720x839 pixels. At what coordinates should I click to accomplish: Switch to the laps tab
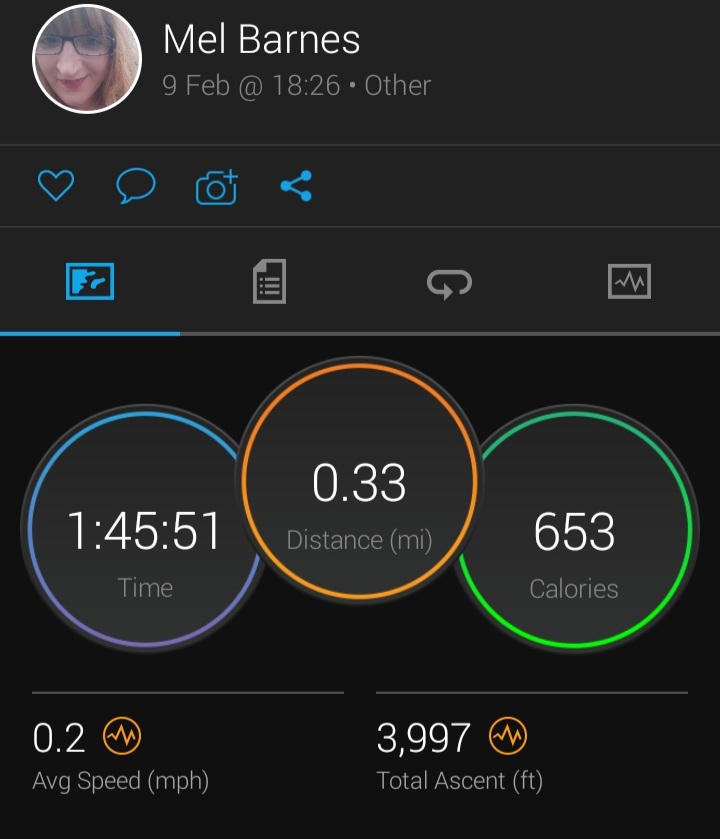pos(449,284)
